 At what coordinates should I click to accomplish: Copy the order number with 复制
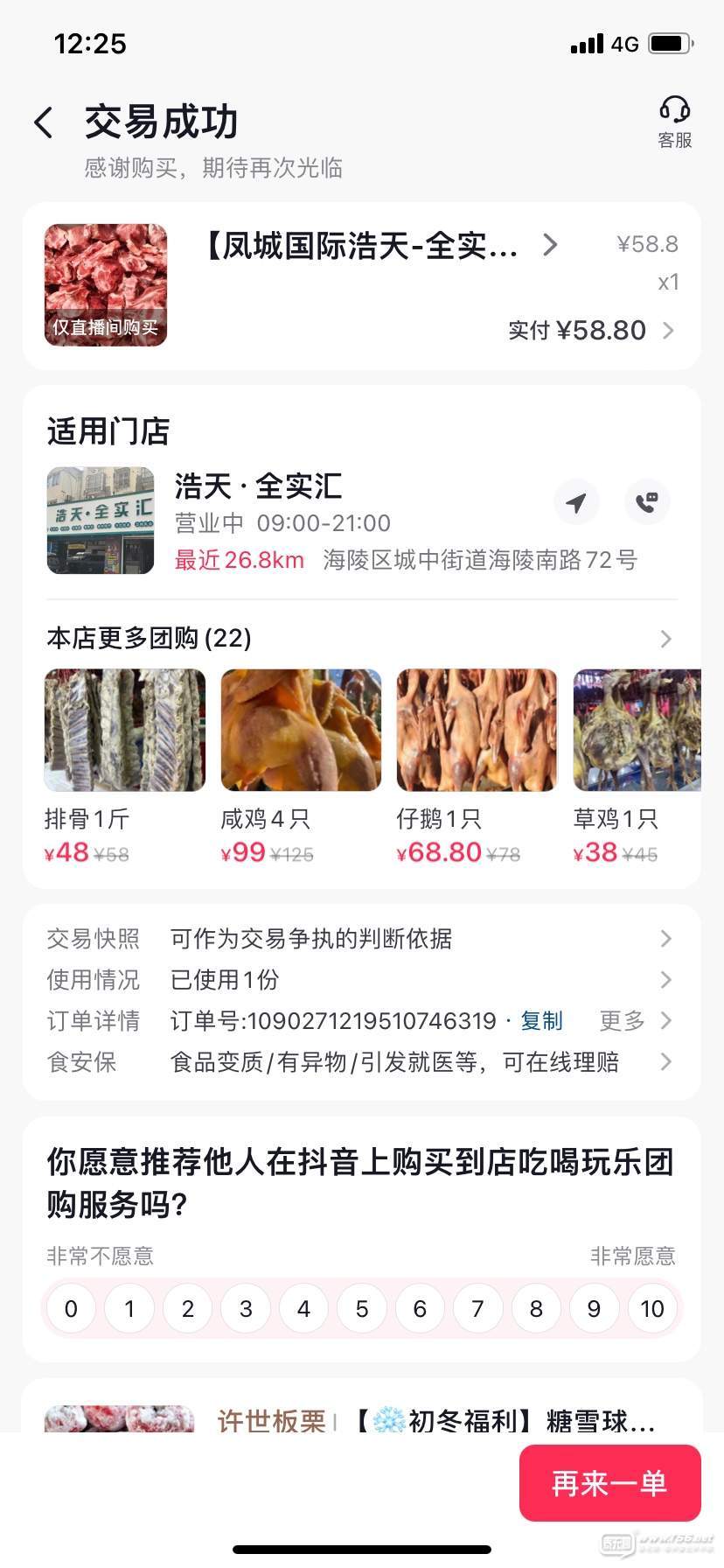click(541, 1021)
